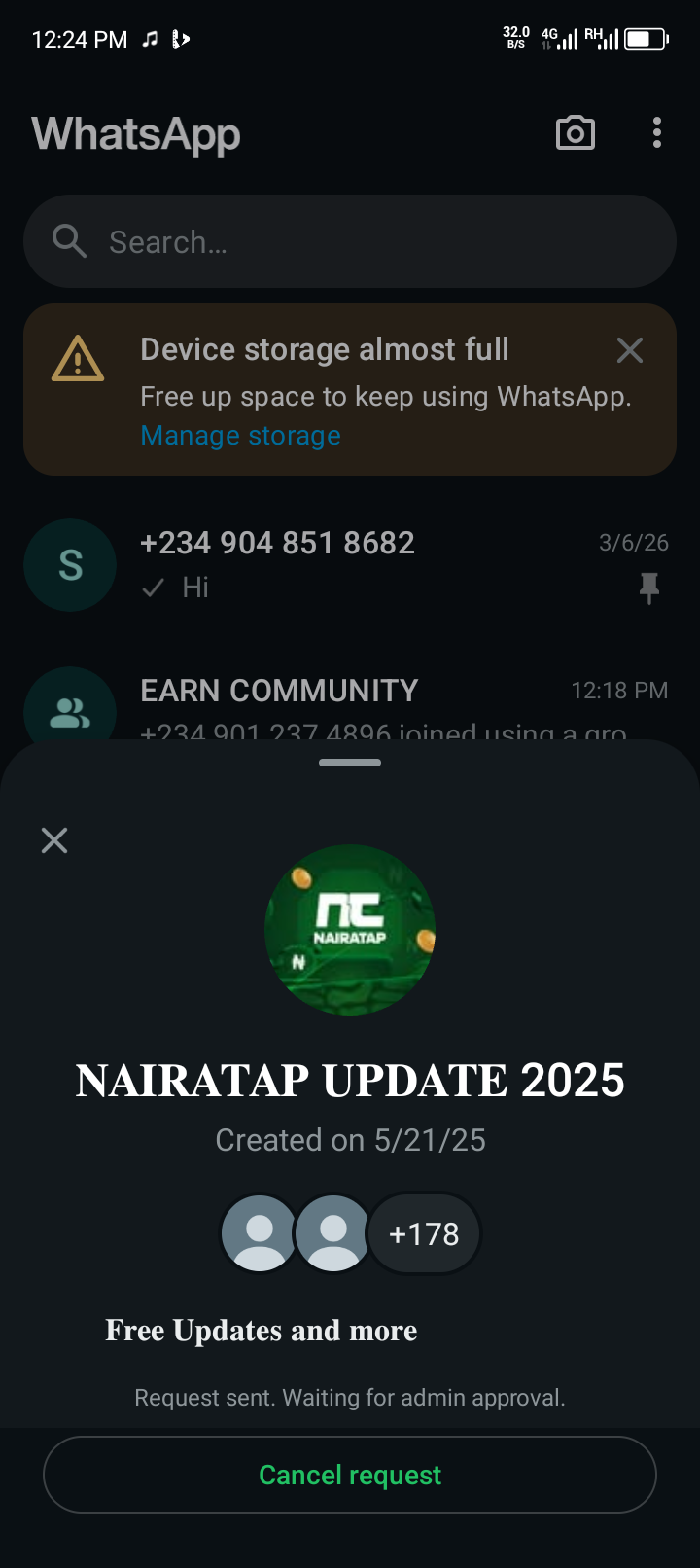Tap the Search field

point(350,241)
